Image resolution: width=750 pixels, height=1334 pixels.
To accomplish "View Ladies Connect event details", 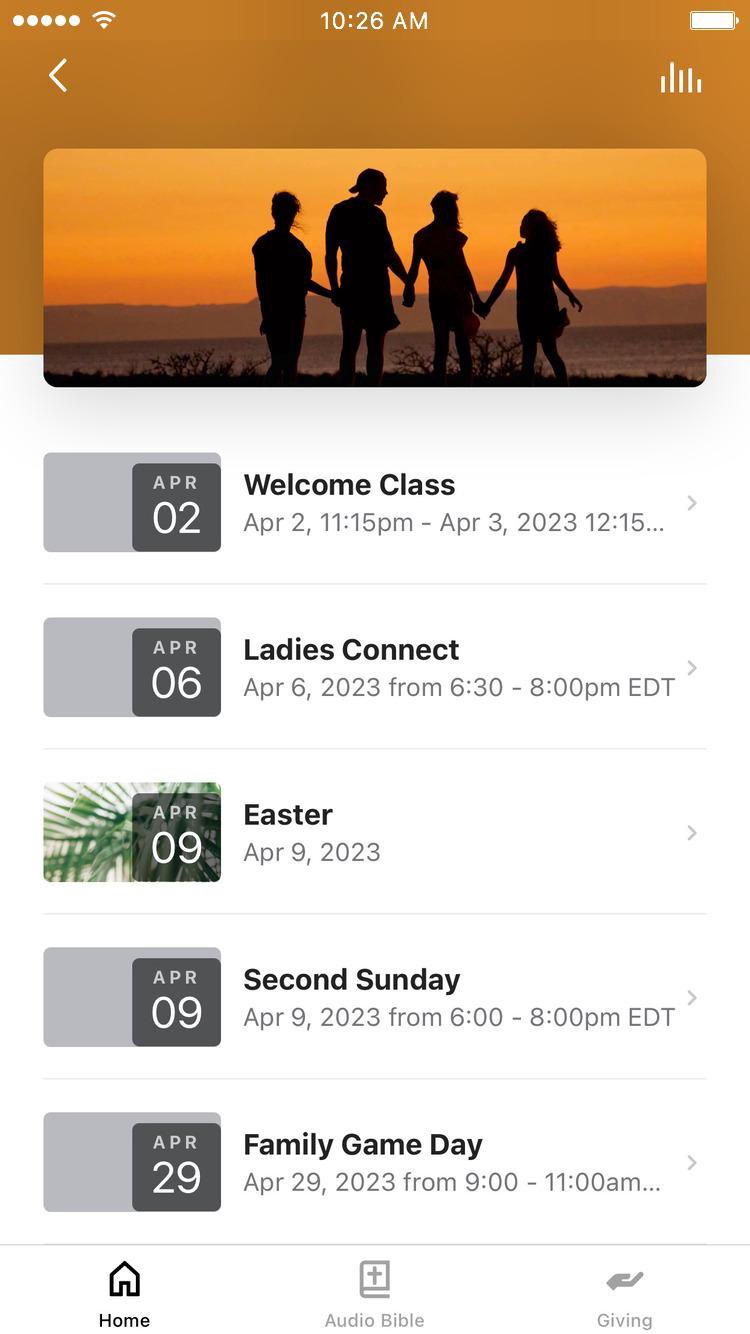I will pyautogui.click(x=375, y=667).
